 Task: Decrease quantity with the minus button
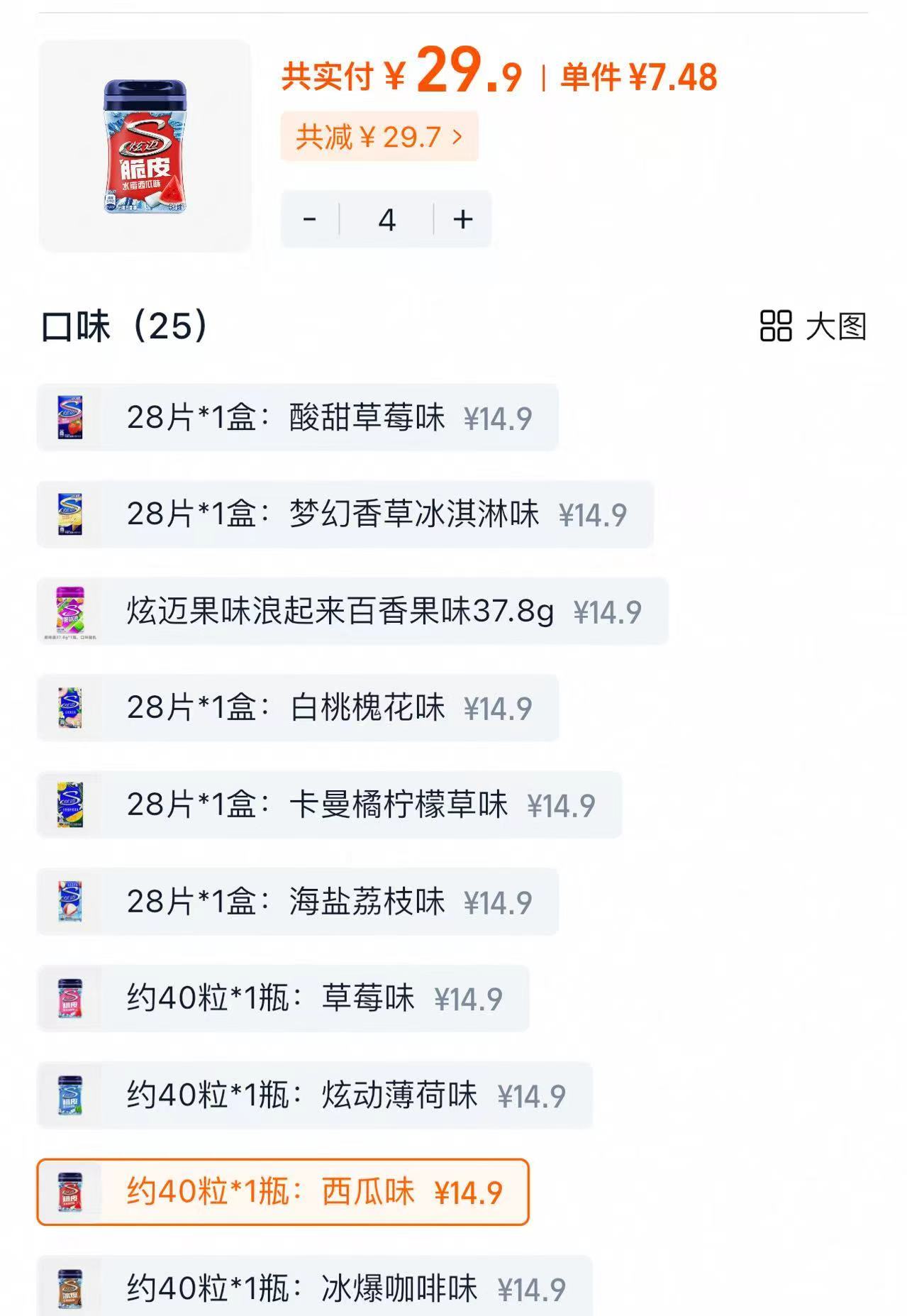point(310,220)
